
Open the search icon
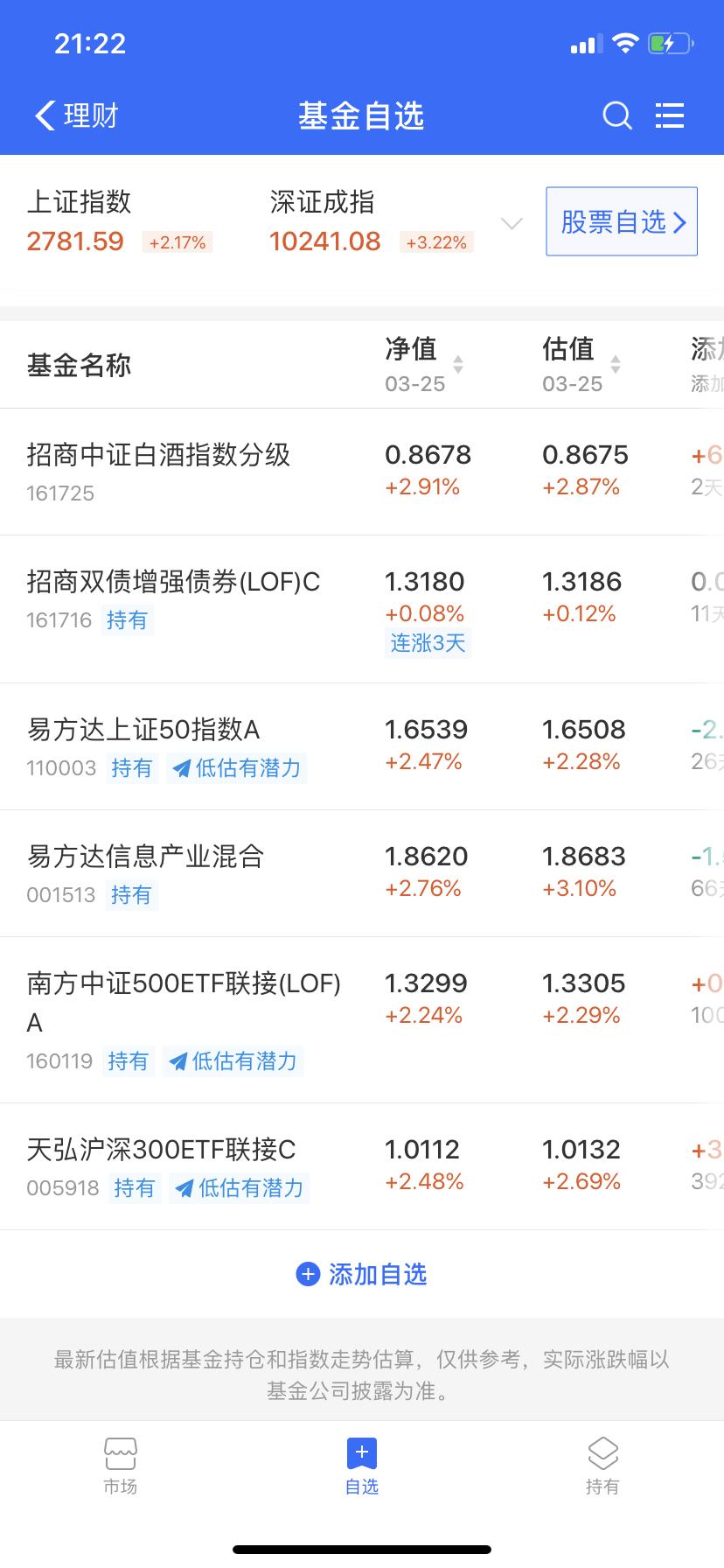pos(616,115)
